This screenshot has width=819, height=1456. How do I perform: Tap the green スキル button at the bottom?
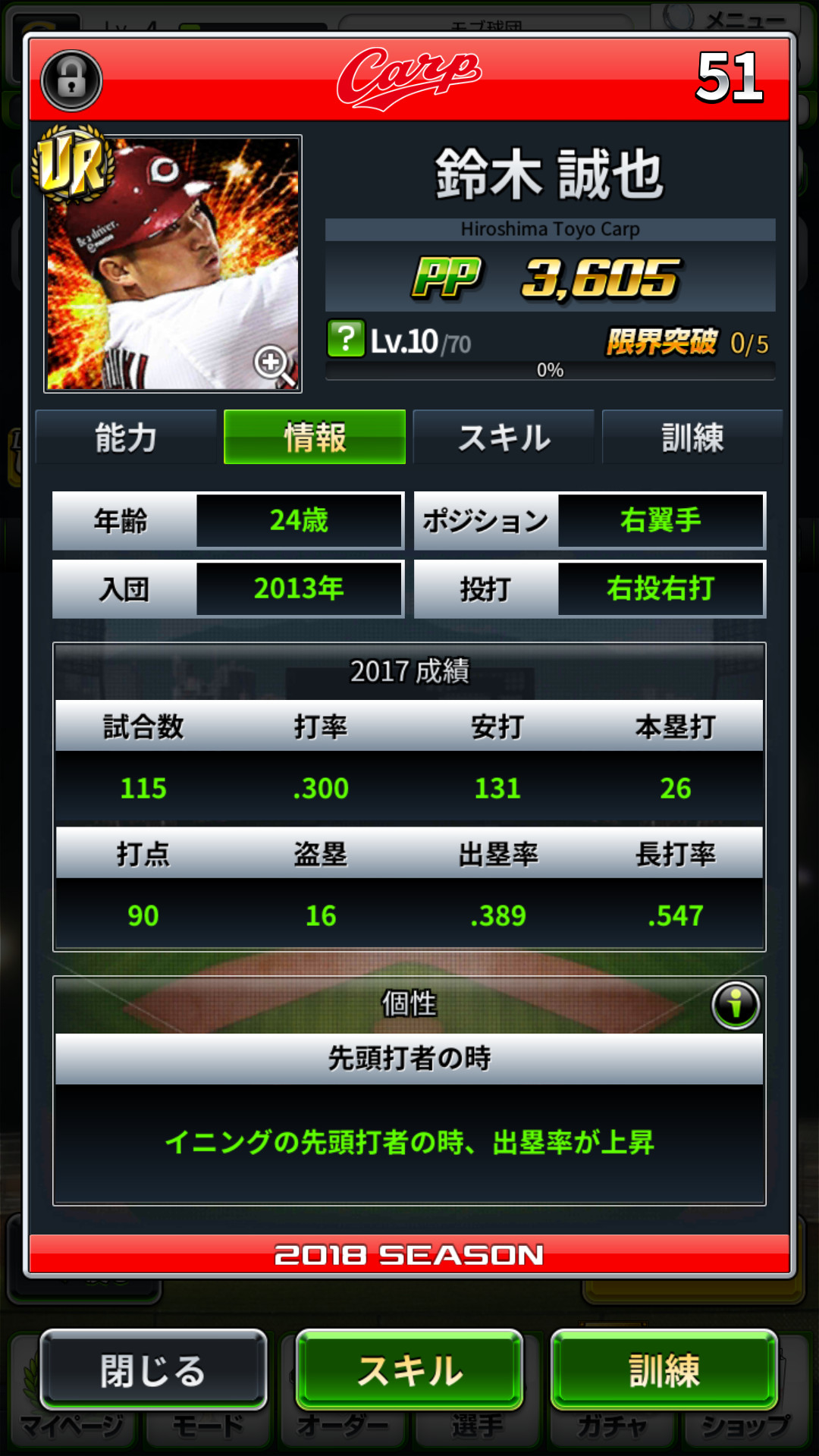point(409,1370)
